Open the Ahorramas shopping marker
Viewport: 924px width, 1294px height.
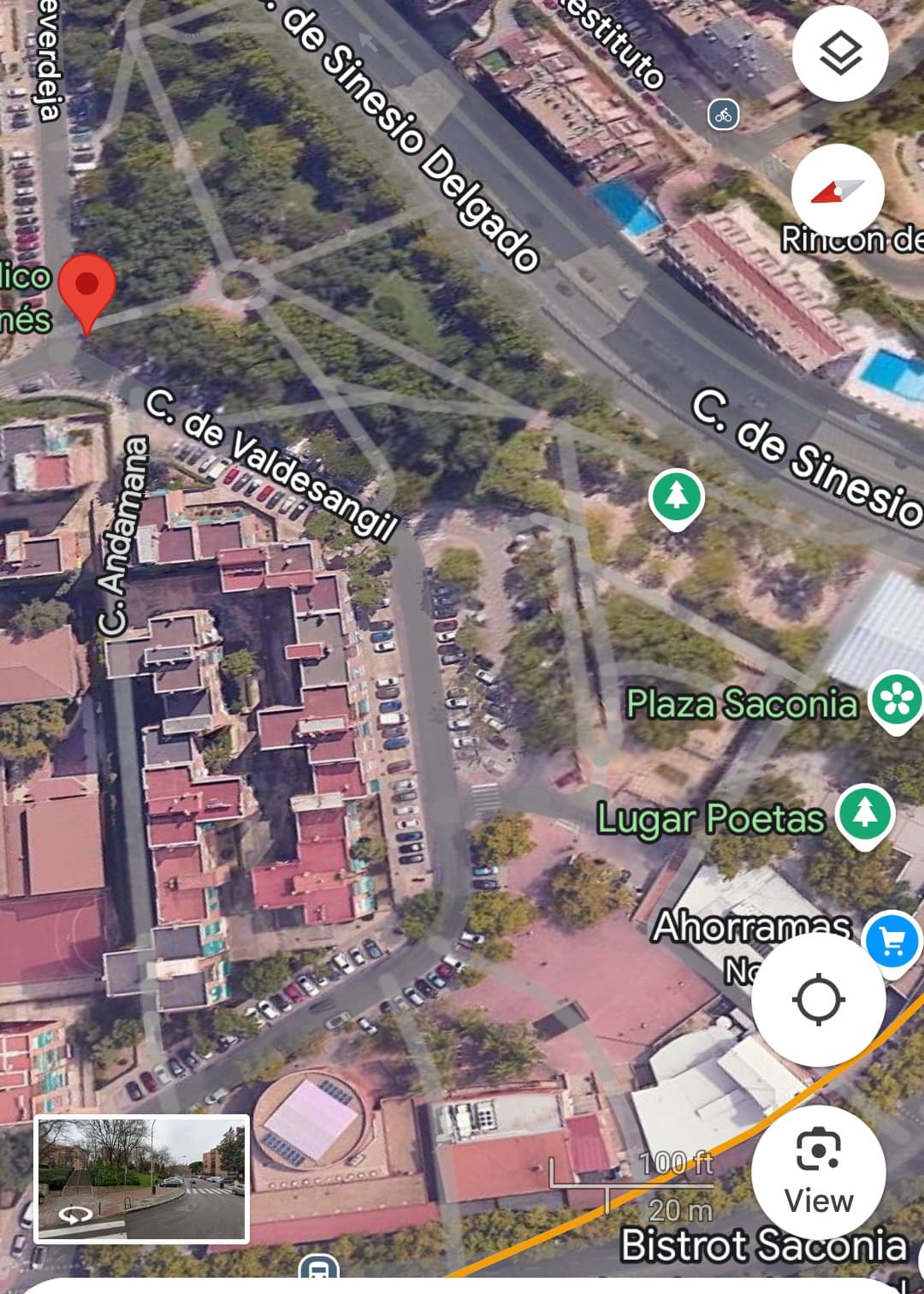click(891, 941)
